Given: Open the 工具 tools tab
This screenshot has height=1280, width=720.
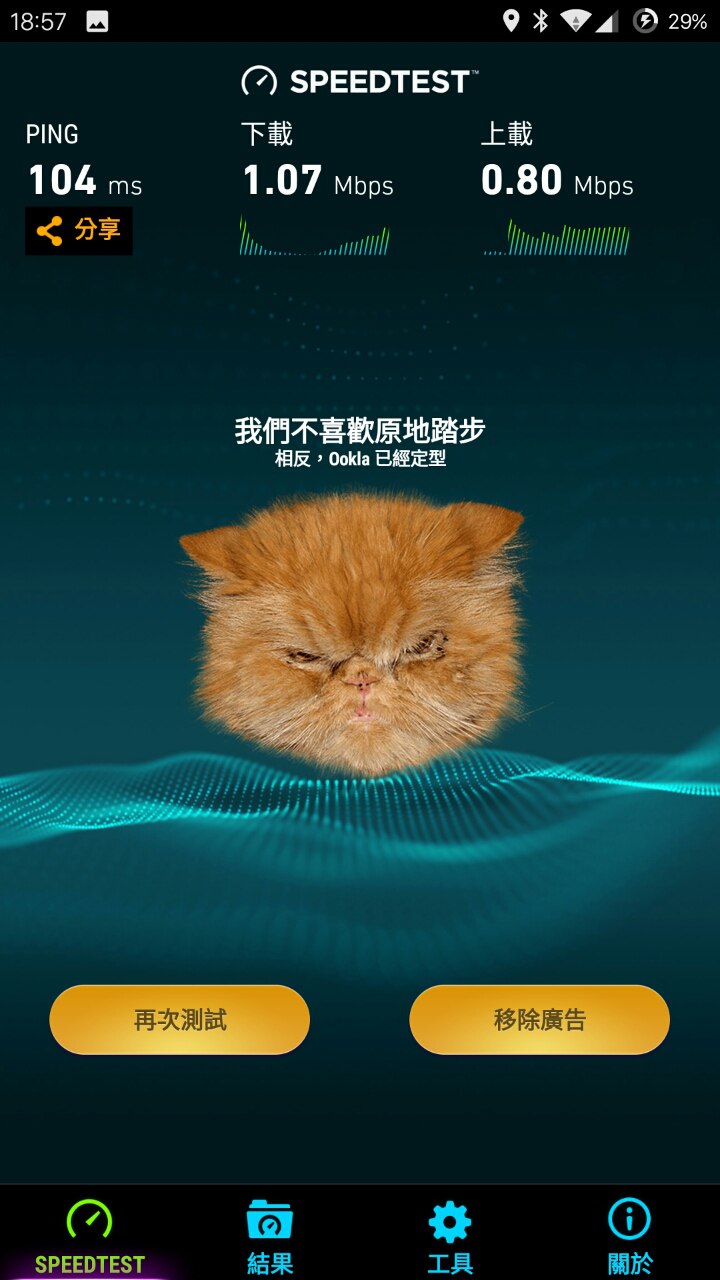Looking at the screenshot, I should pos(449,1235).
